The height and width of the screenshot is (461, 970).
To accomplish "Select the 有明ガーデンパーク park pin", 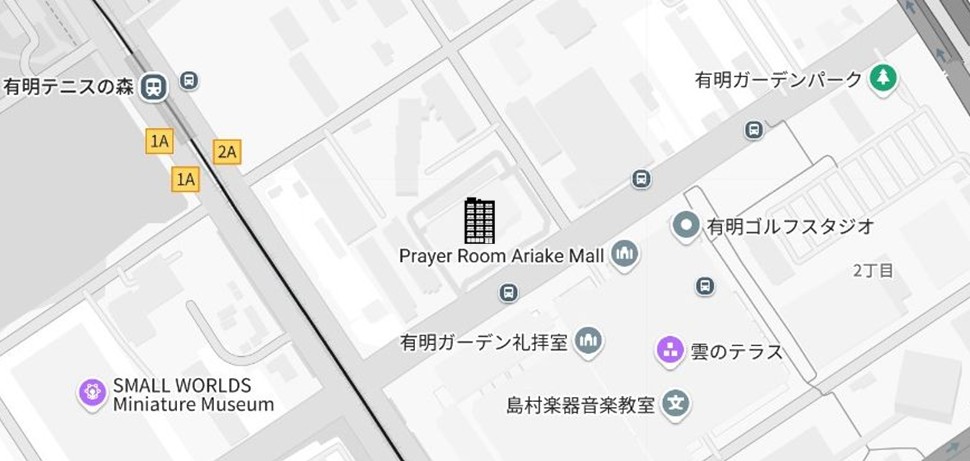I will click(881, 77).
